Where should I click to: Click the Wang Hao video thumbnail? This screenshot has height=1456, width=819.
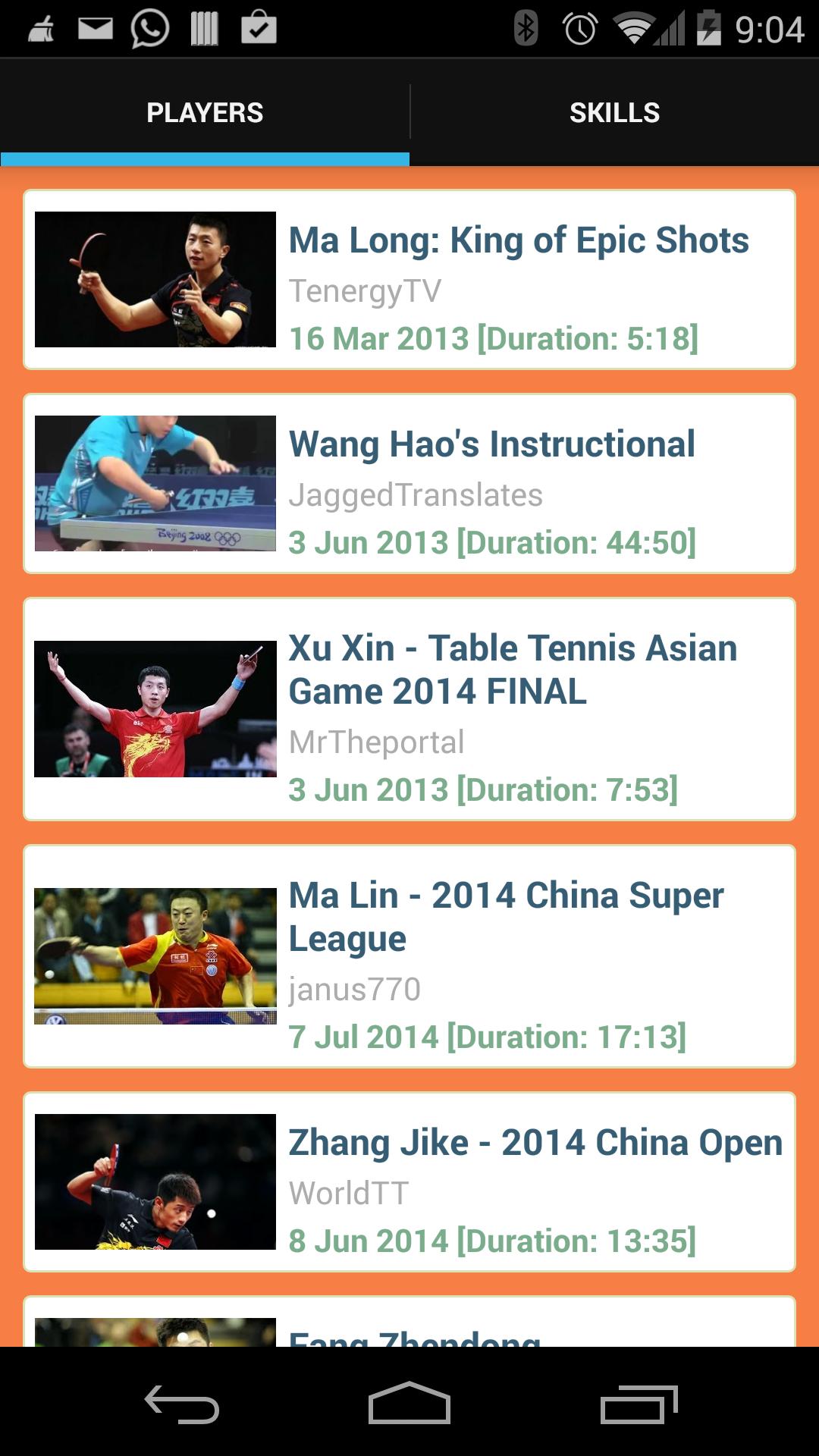157,482
